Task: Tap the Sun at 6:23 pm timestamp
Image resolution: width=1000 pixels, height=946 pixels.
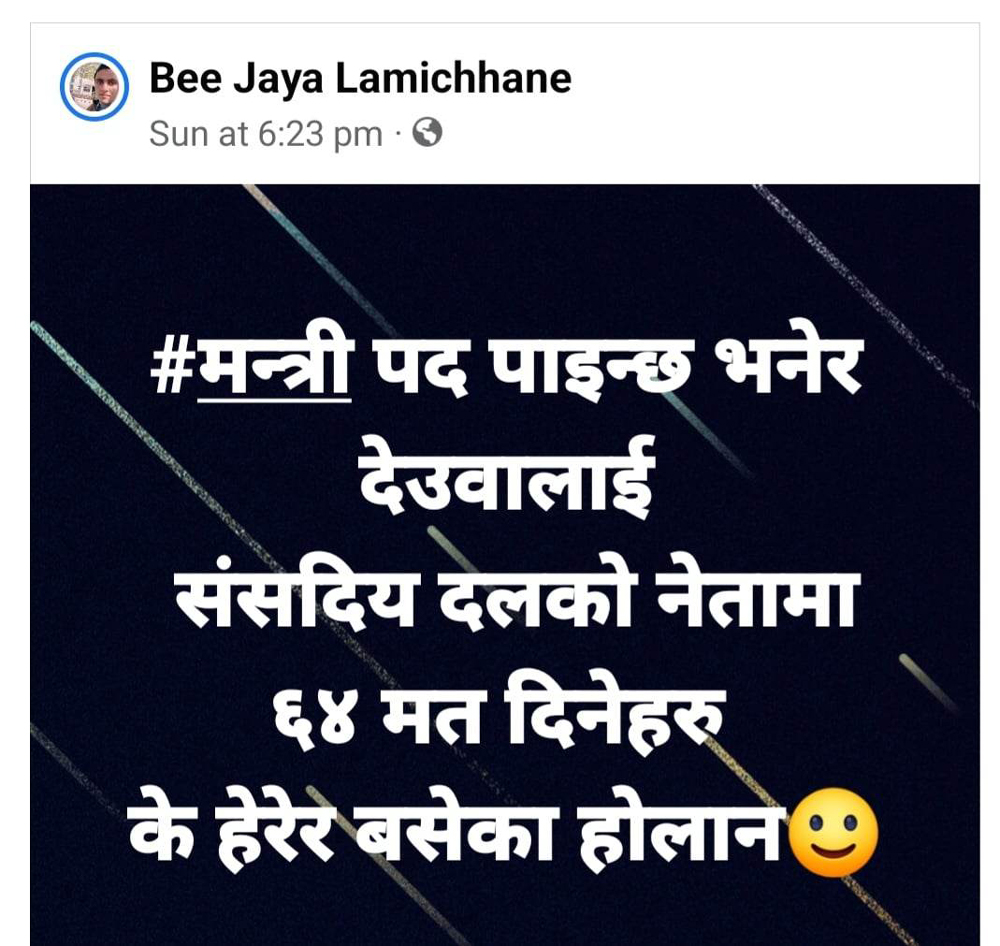Action: [265, 133]
